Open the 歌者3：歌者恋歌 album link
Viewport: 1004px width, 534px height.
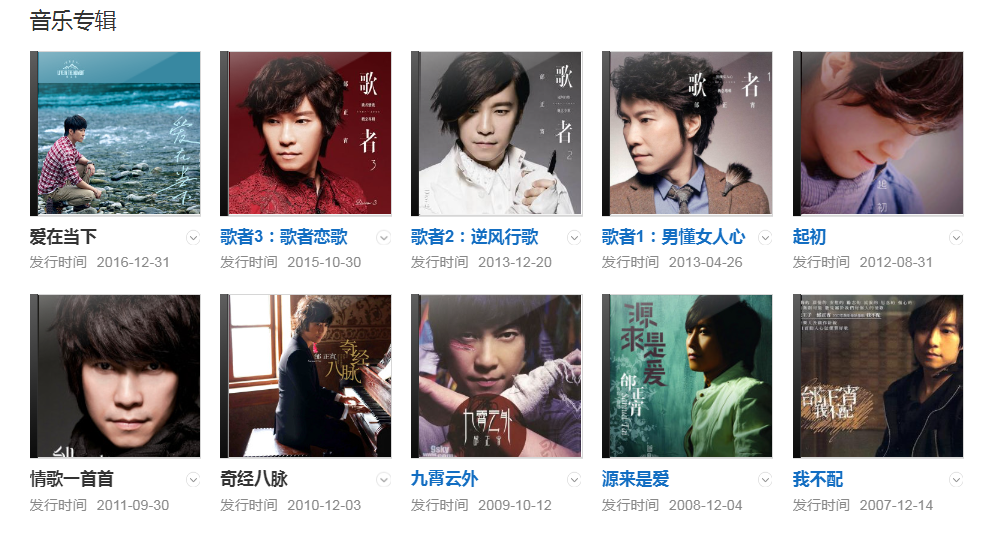[284, 237]
